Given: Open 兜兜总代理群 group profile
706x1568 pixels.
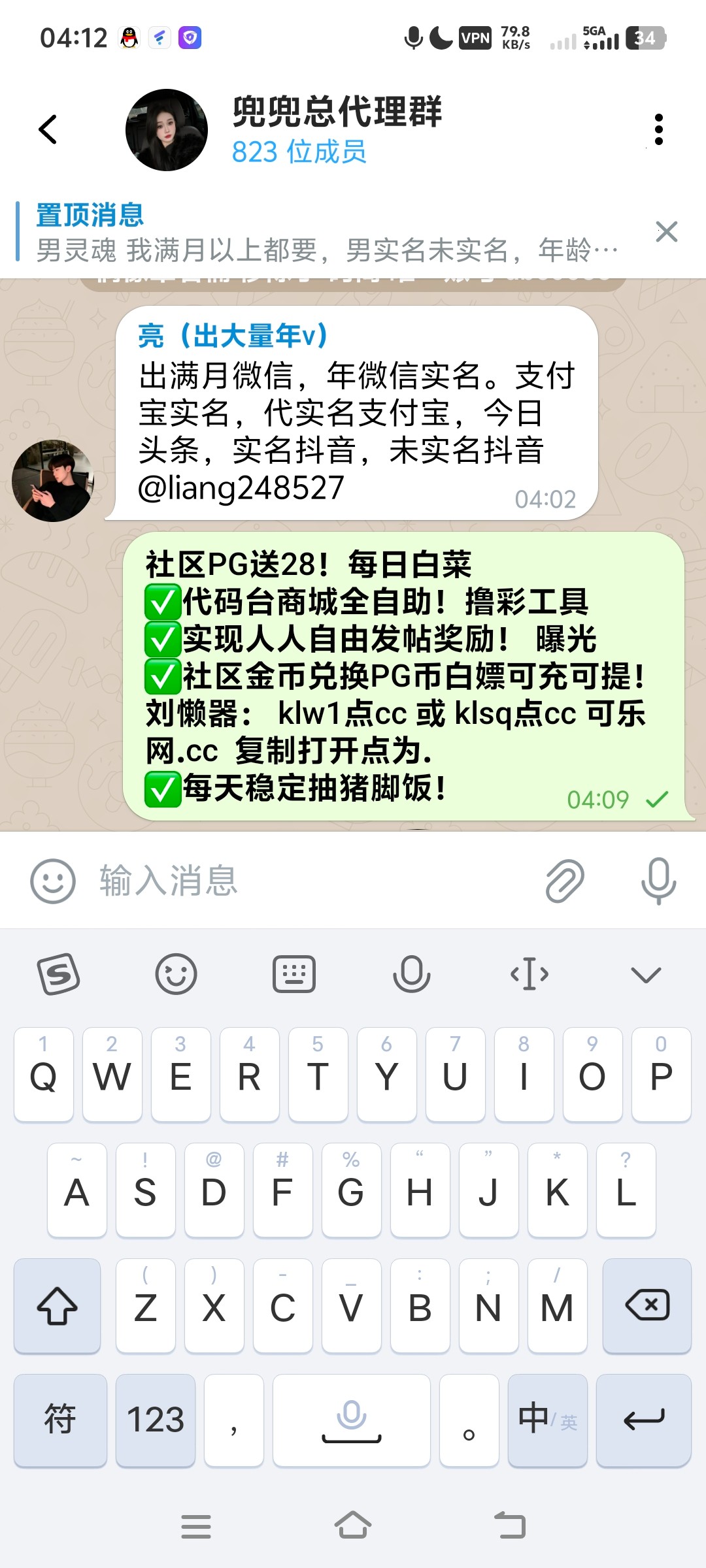Looking at the screenshot, I should coord(337,129).
